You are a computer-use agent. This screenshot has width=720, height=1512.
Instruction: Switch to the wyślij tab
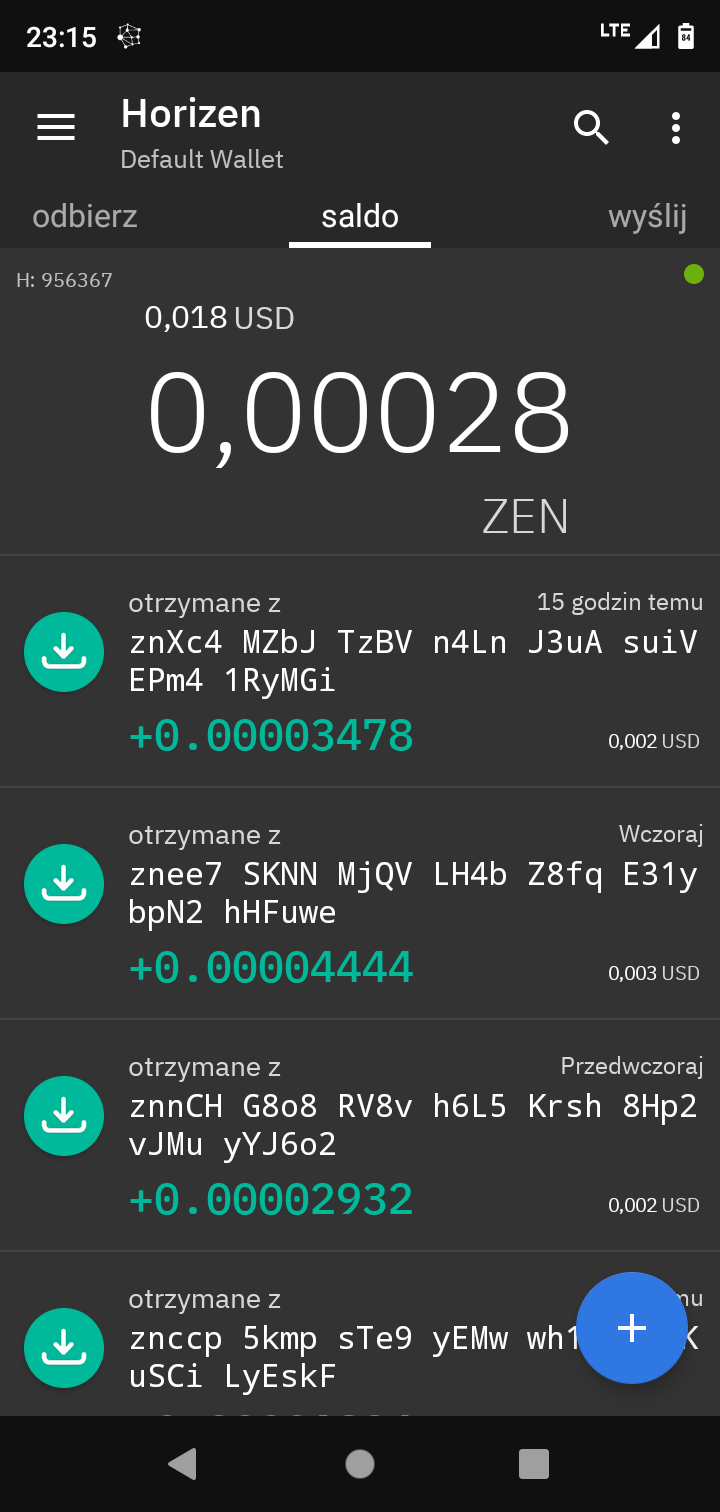point(647,216)
